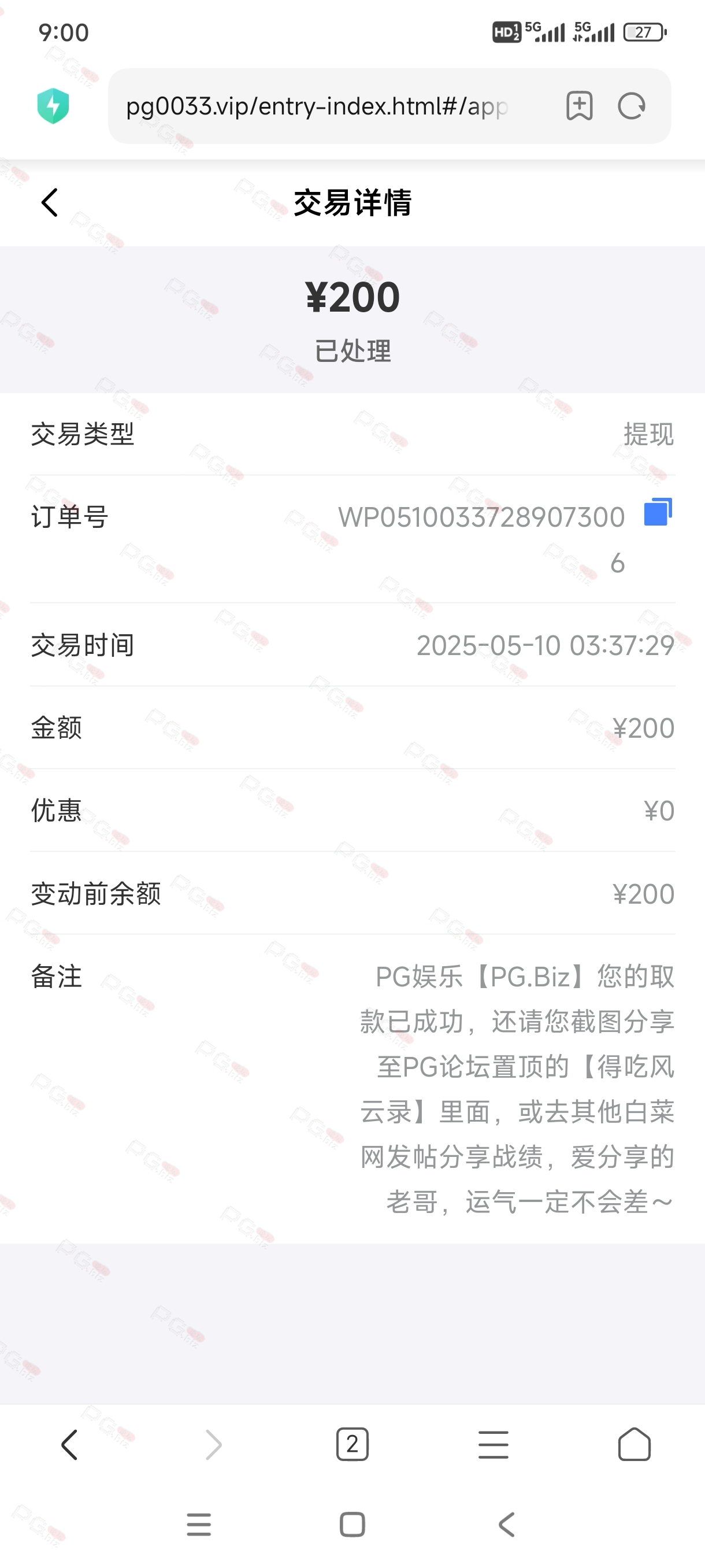Copy the order number

[658, 512]
